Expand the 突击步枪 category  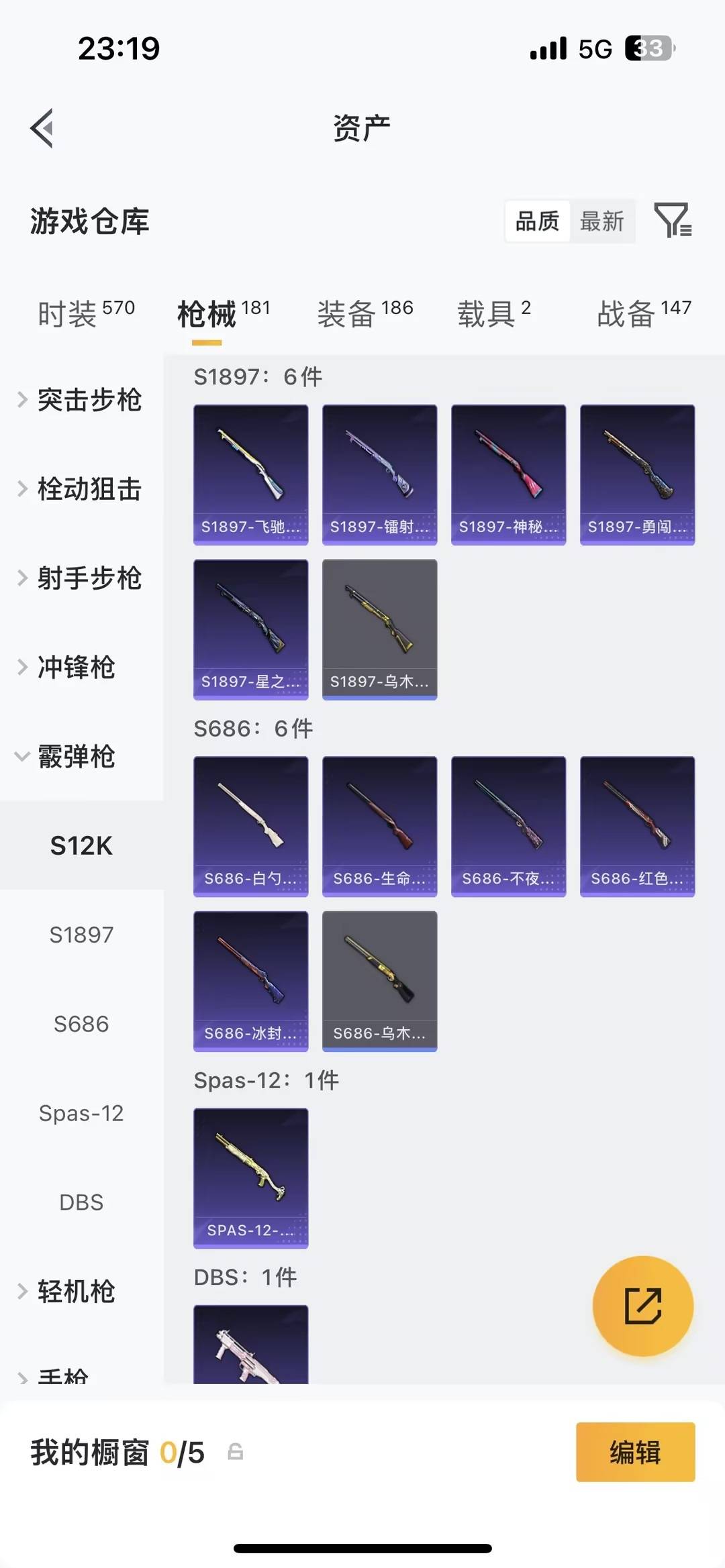click(91, 401)
